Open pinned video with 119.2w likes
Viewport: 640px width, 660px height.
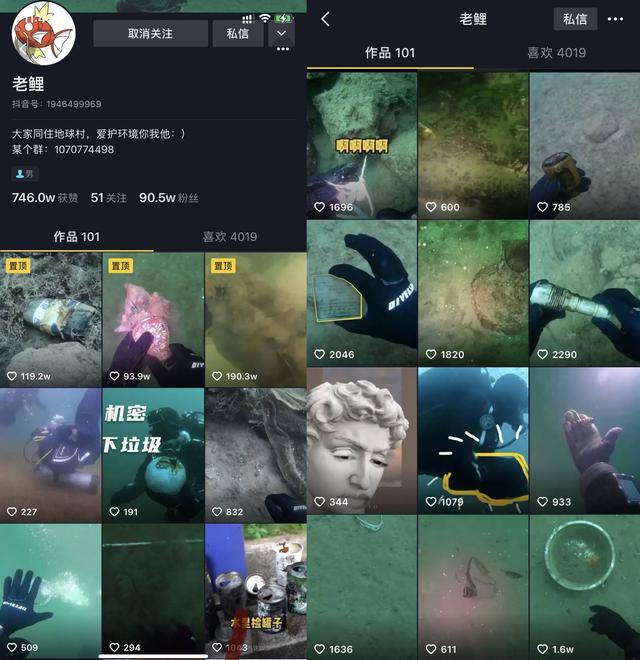tap(51, 320)
